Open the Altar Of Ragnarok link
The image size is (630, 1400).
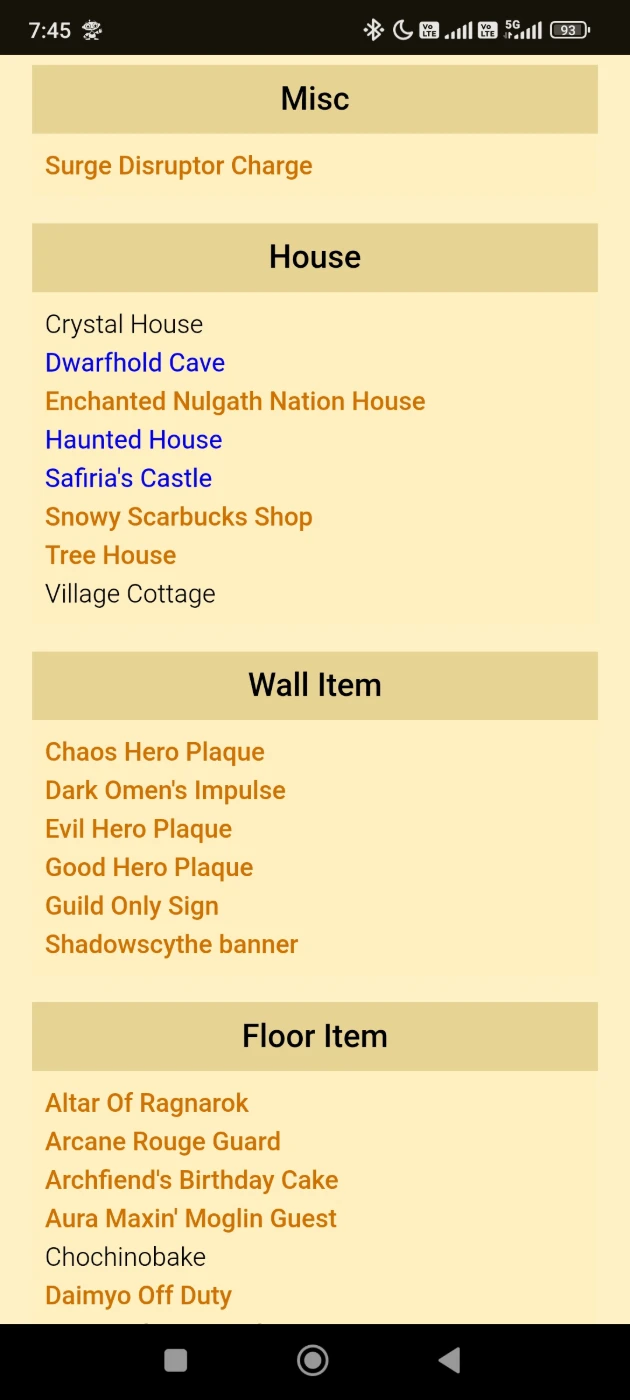[x=146, y=1103]
